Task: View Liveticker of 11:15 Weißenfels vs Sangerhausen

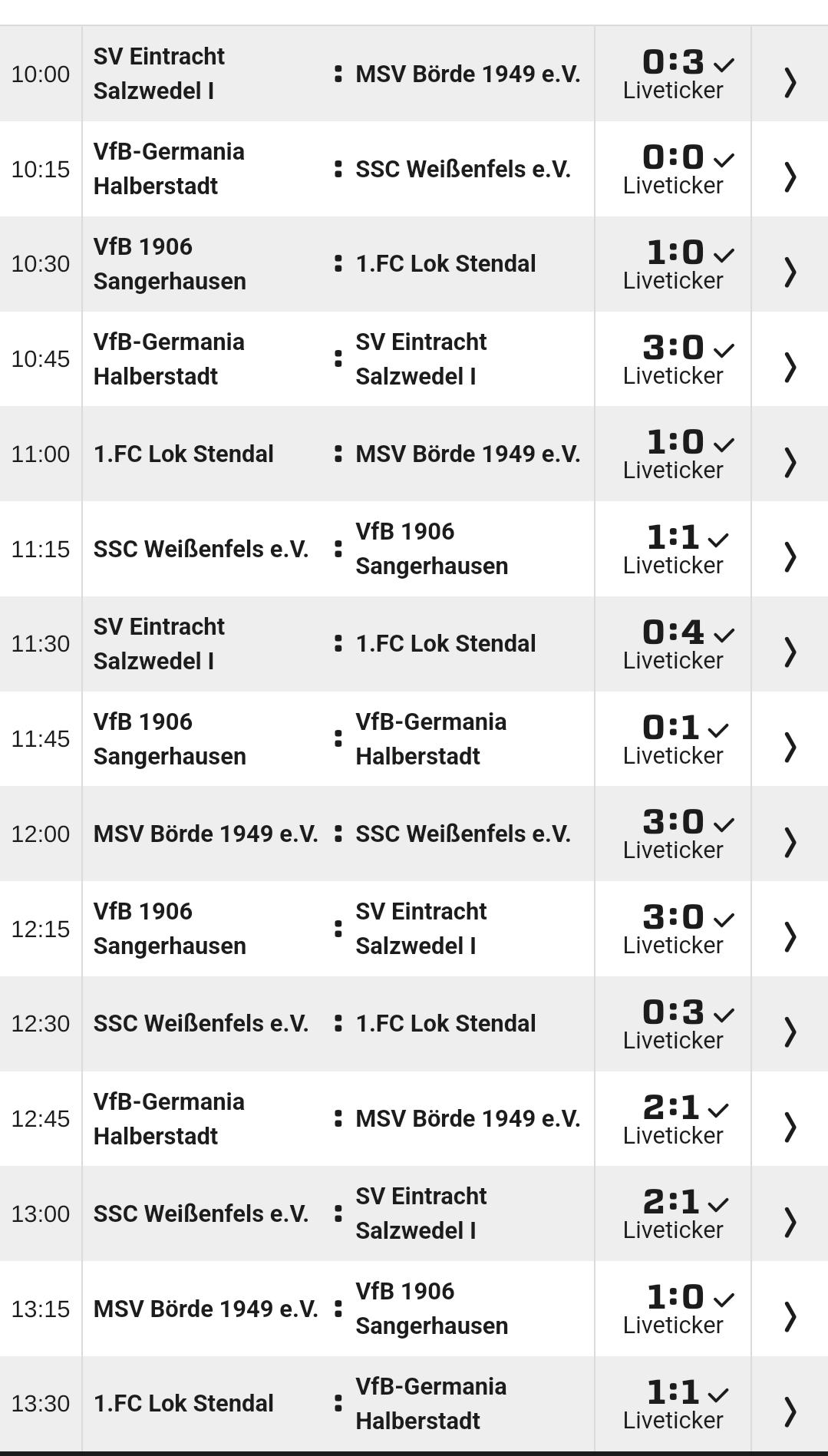Action: pyautogui.click(x=673, y=565)
